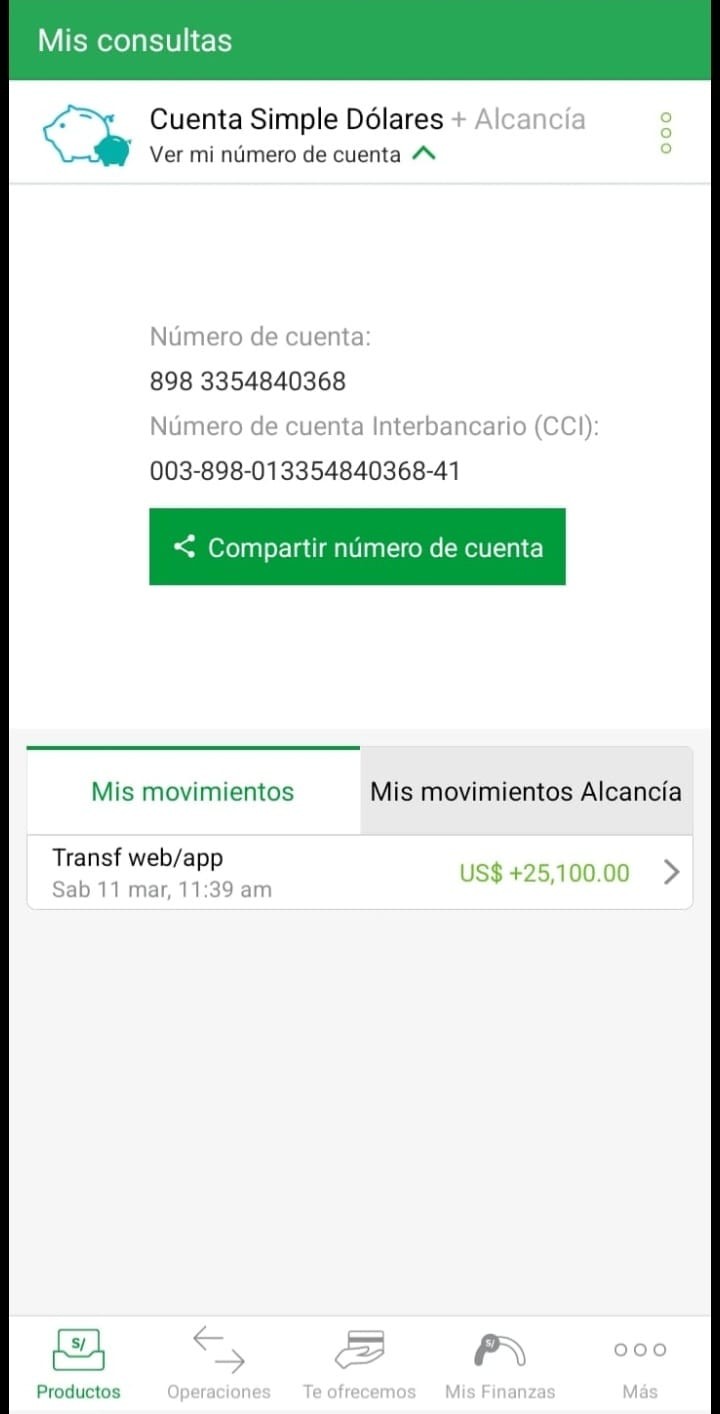This screenshot has width=720, height=1414.
Task: Tap Compartir número de cuenta button
Action: (x=357, y=547)
